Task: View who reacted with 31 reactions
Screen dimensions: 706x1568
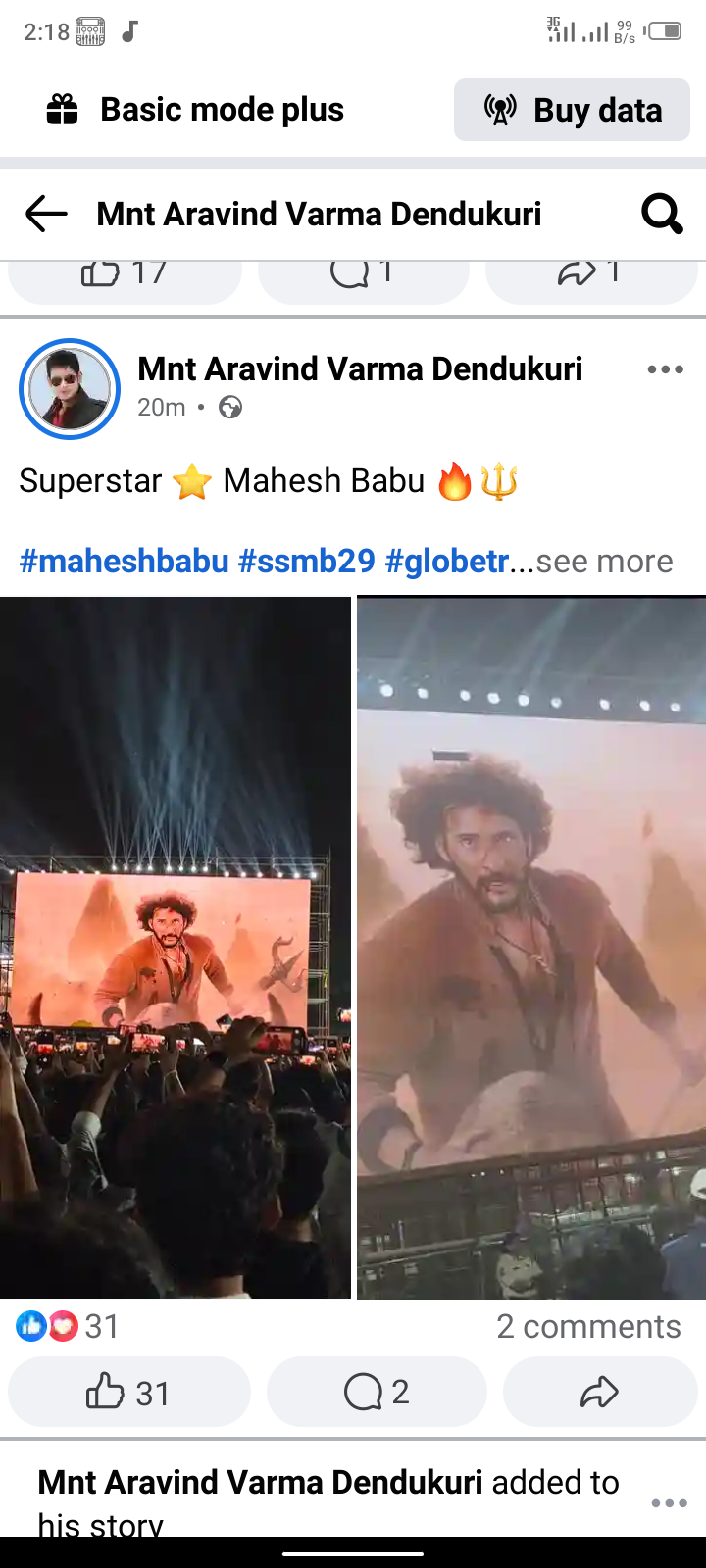Action: point(69,1327)
